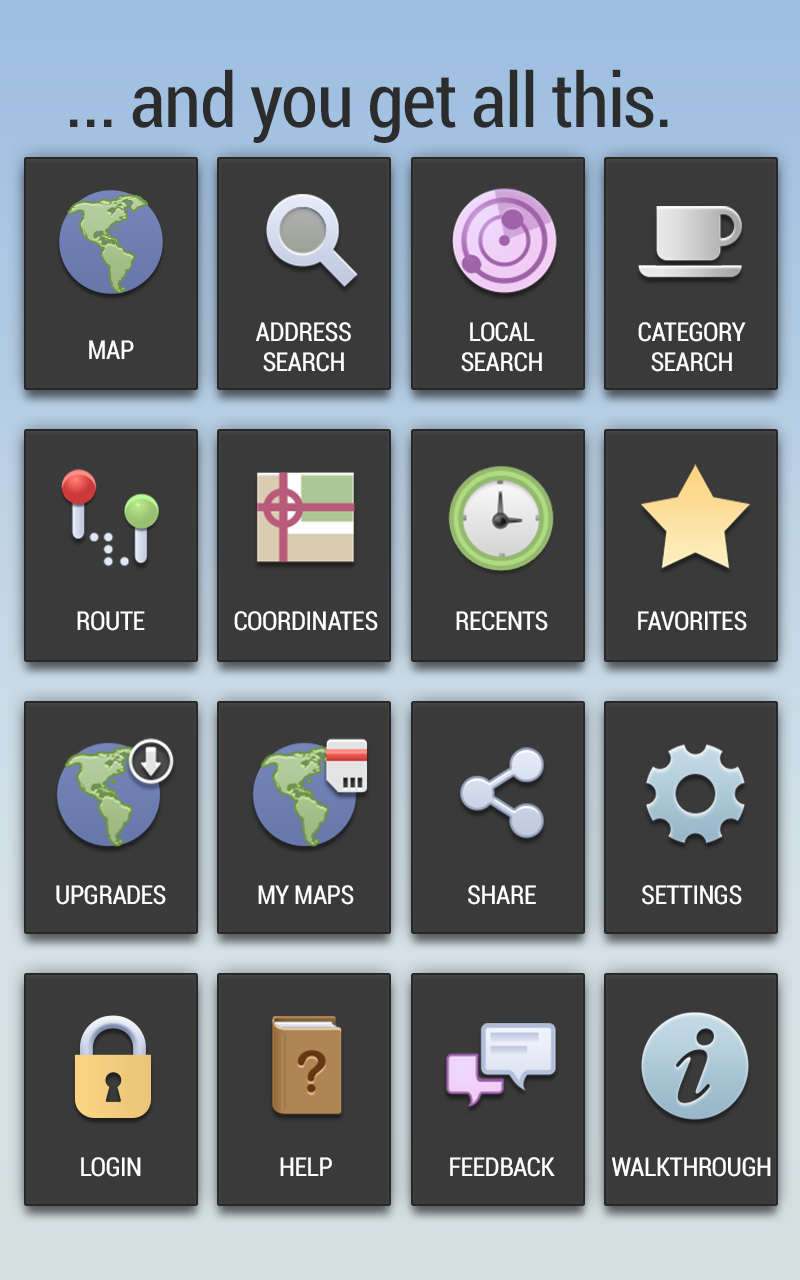Image resolution: width=800 pixels, height=1280 pixels.
Task: Open Coordinates via the map grid icon
Action: point(304,516)
